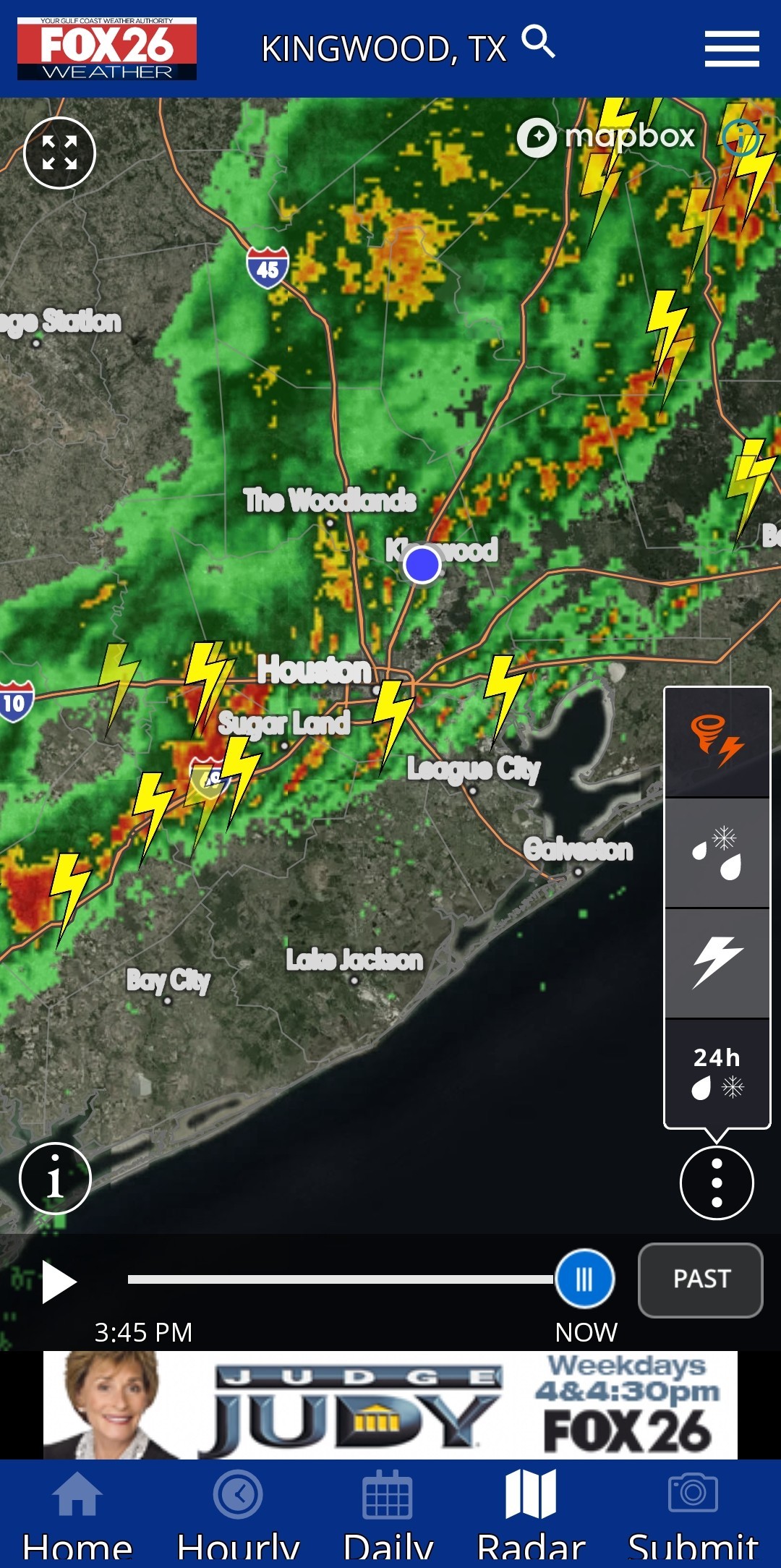Select the rain and snow precipitation layer
Viewport: 781px width, 1568px height.
click(717, 853)
